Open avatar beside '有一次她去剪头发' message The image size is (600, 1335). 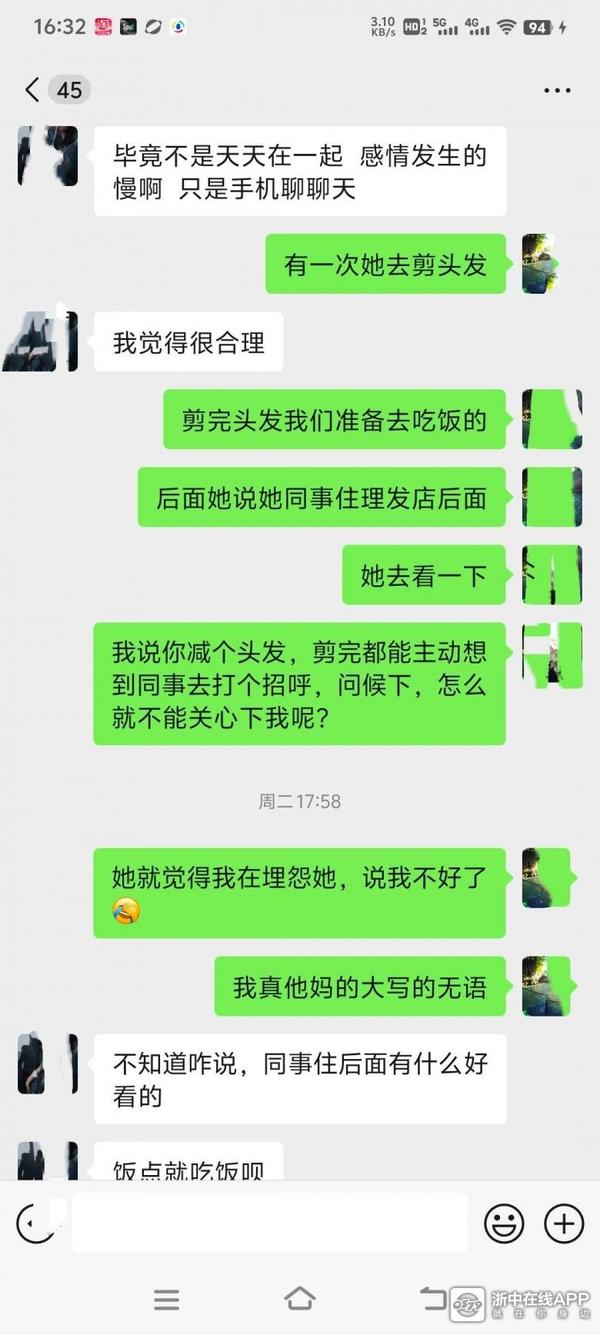[540, 264]
